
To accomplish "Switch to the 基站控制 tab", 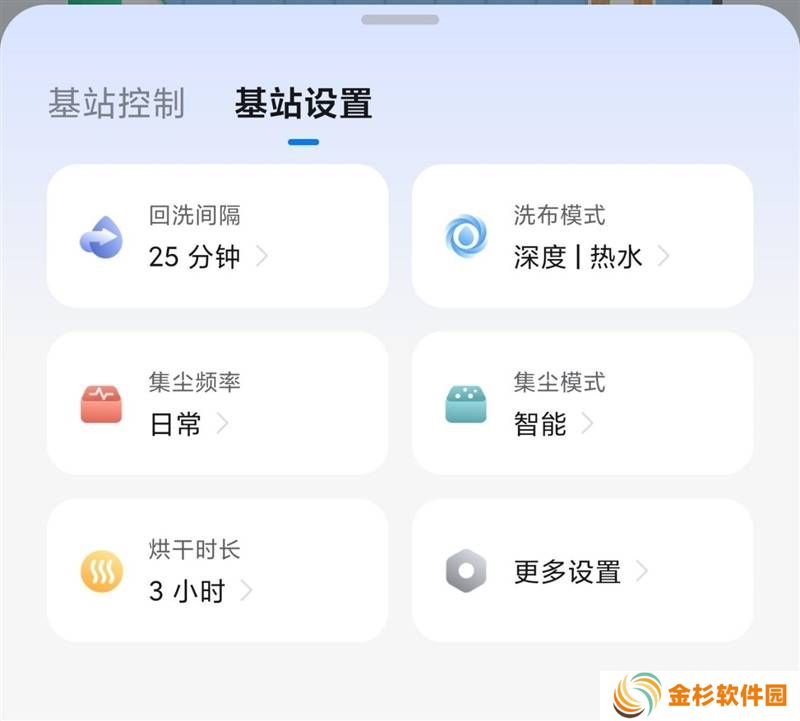I will pyautogui.click(x=116, y=104).
